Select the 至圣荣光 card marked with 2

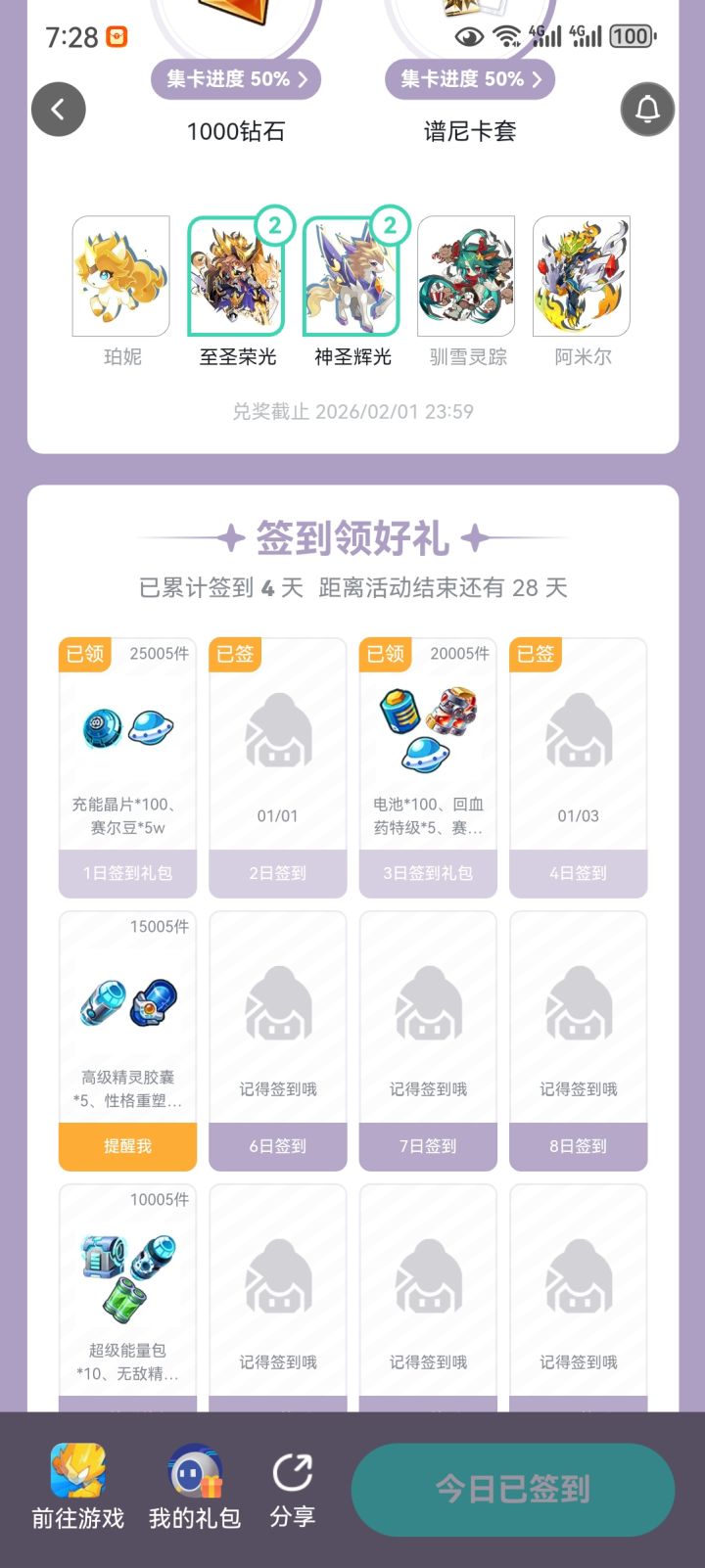tap(237, 276)
